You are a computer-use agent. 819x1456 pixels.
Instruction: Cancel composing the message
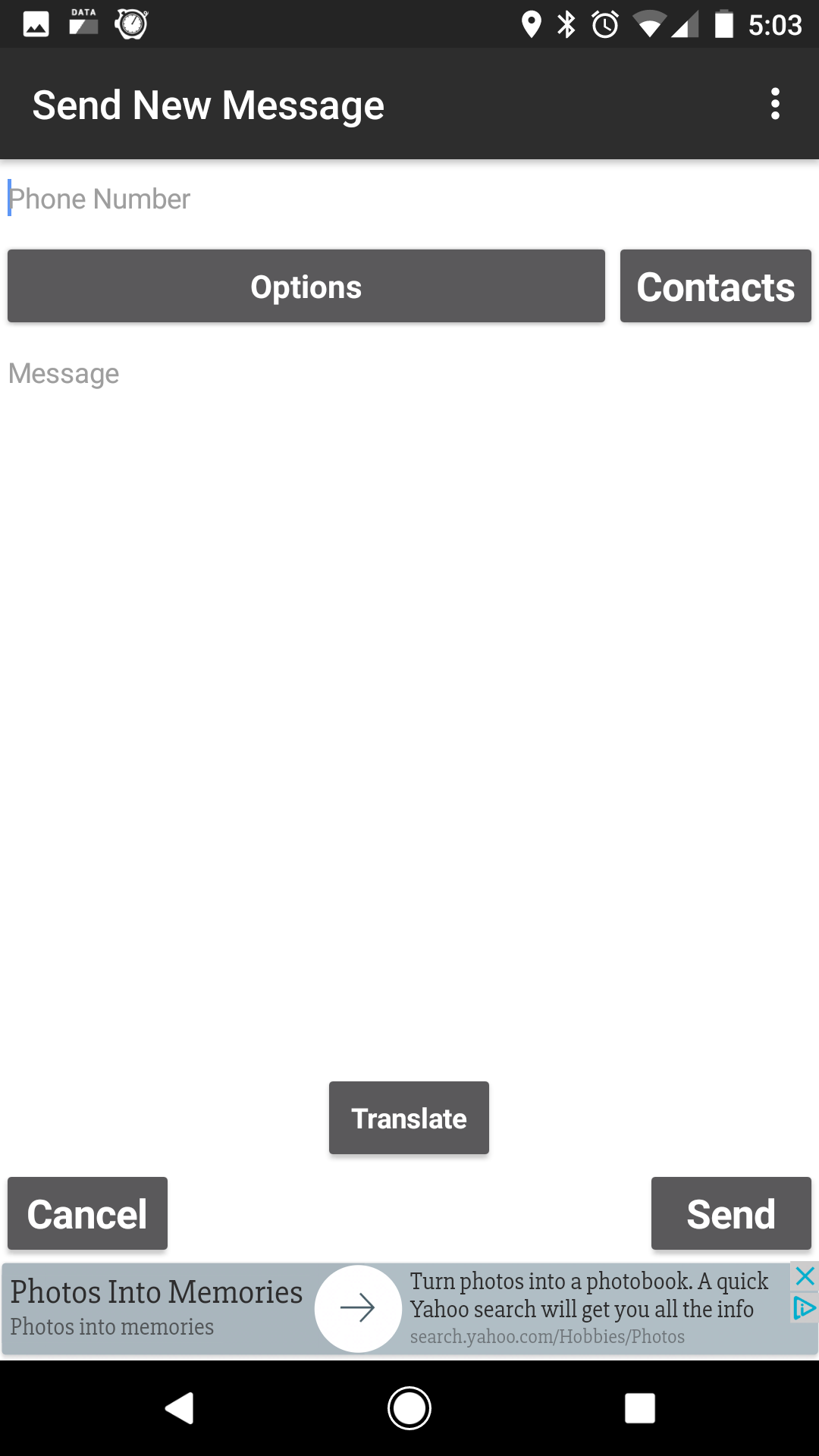coord(86,1213)
